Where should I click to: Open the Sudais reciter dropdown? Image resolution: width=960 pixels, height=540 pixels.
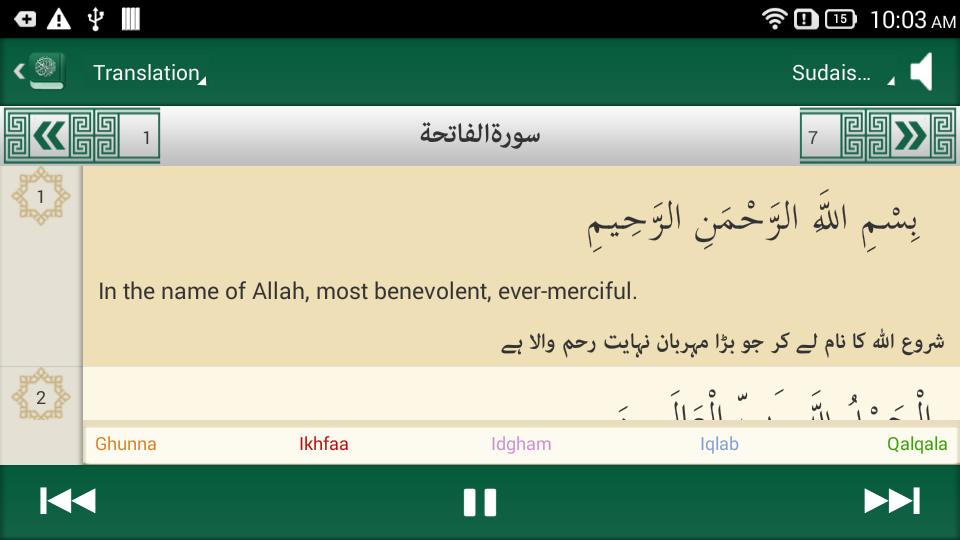840,73
